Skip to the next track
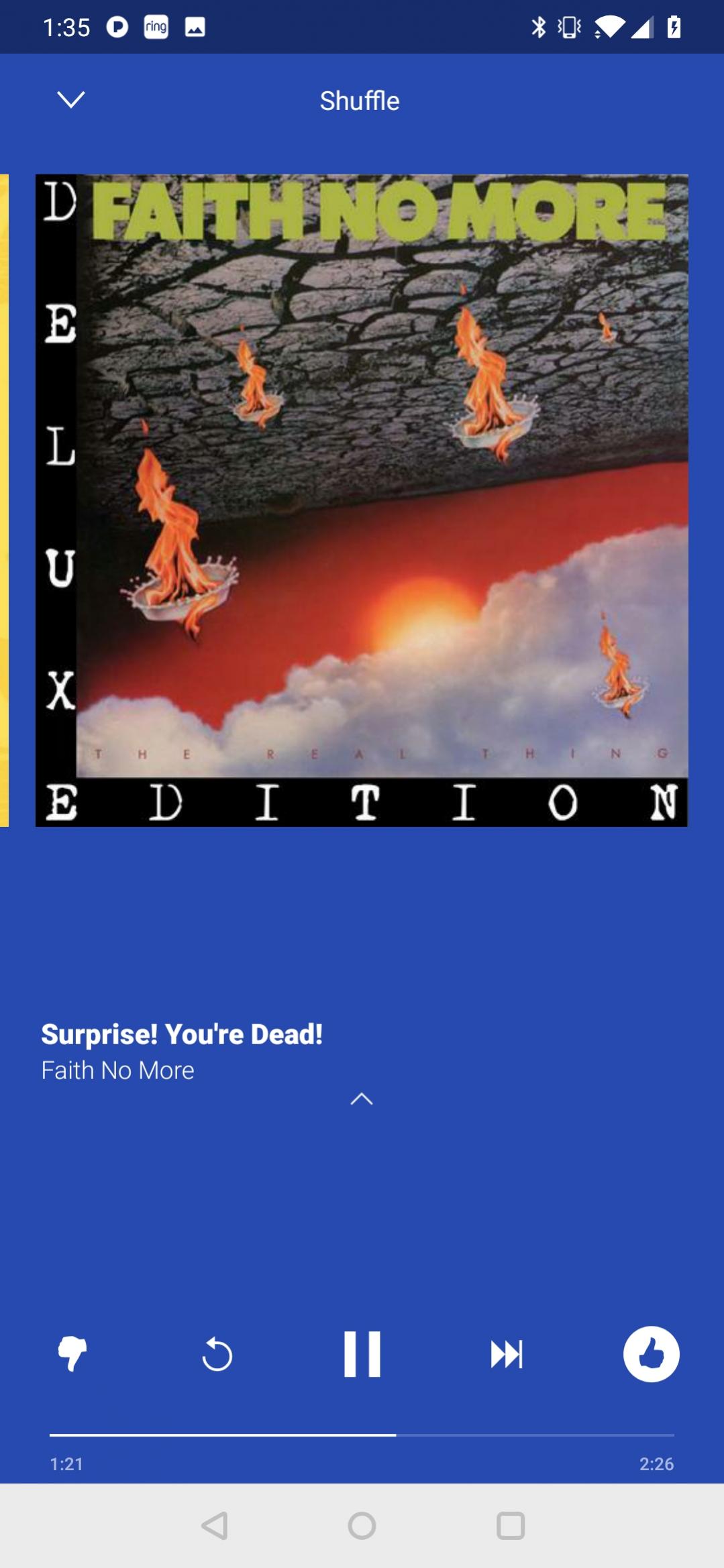The width and height of the screenshot is (724, 1568). [x=507, y=1354]
